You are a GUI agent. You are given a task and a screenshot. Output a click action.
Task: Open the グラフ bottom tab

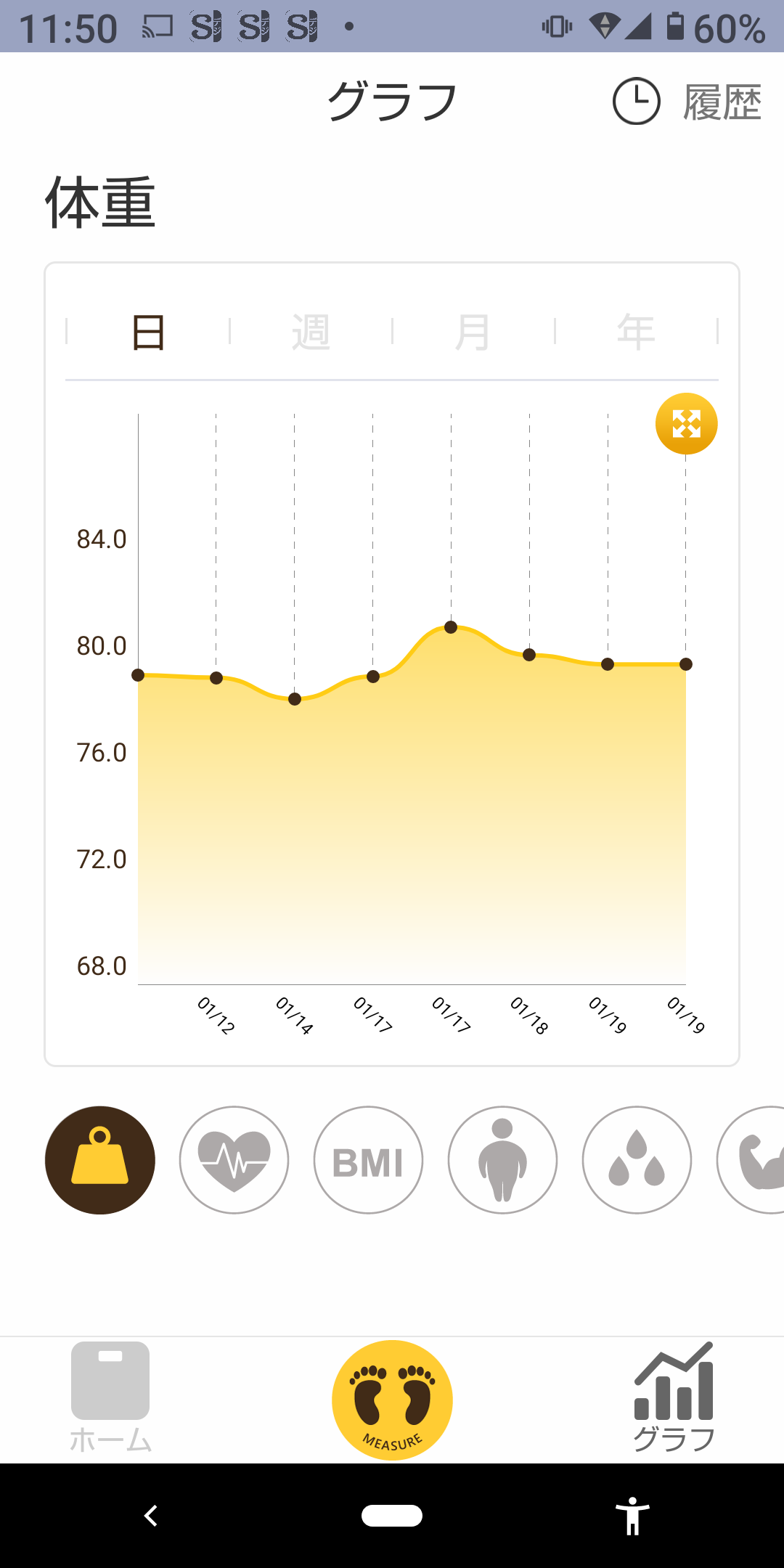pyautogui.click(x=674, y=1398)
